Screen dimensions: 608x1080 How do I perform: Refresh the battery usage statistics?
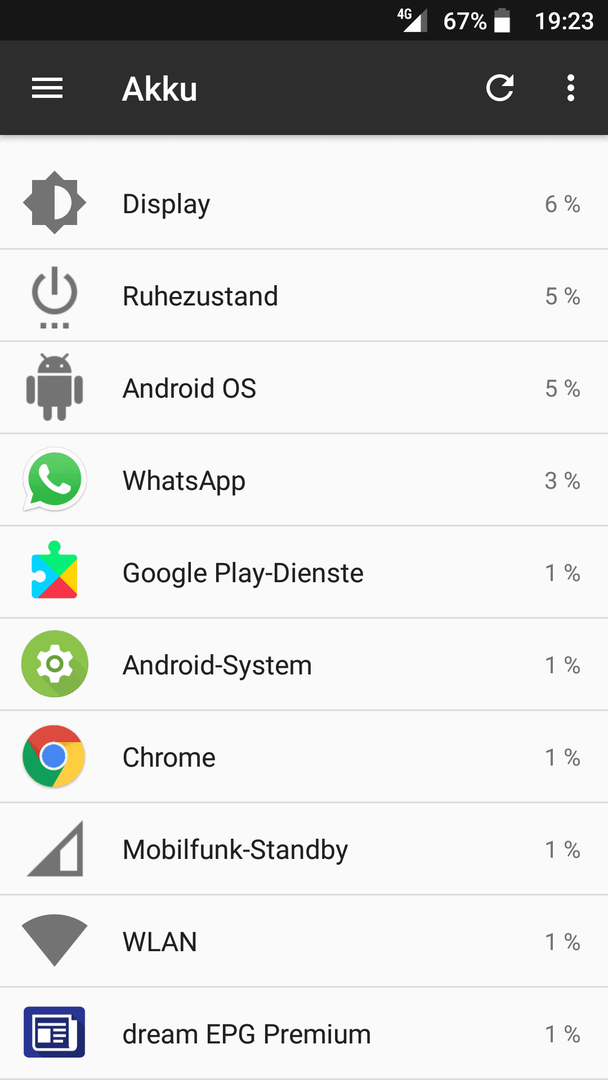pyautogui.click(x=500, y=88)
